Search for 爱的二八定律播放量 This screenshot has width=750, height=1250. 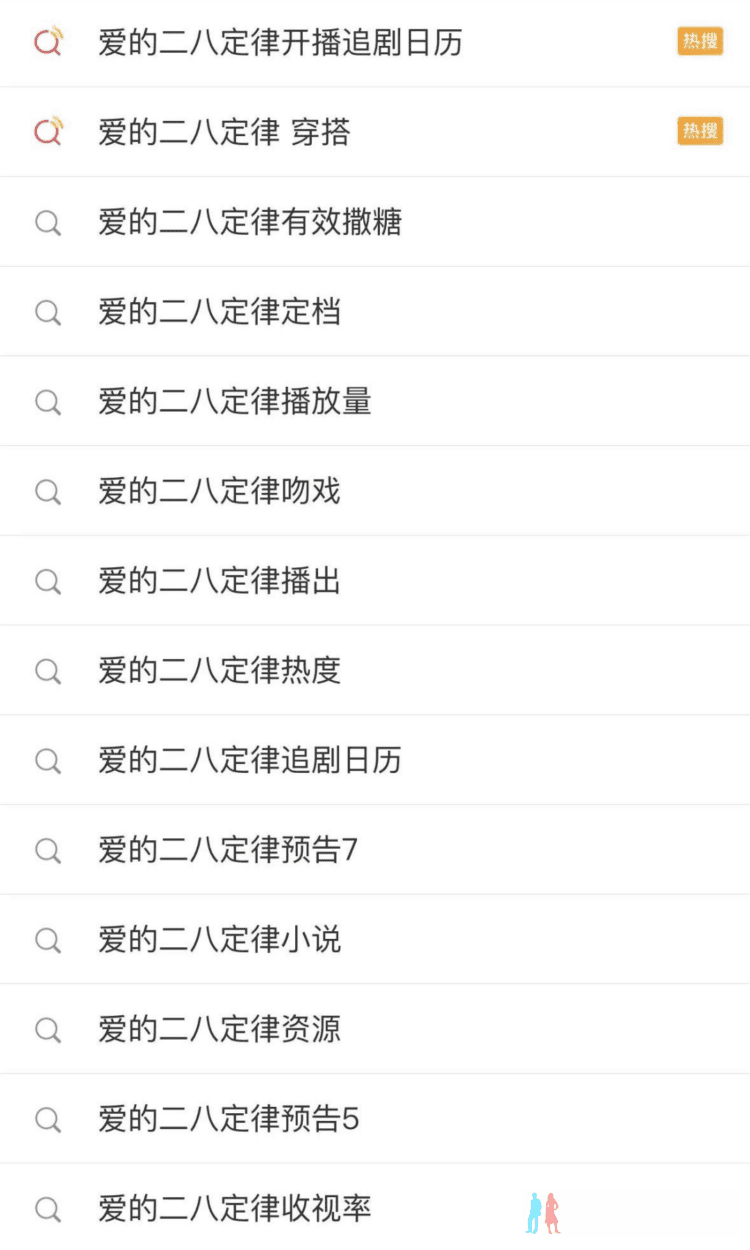(x=375, y=401)
